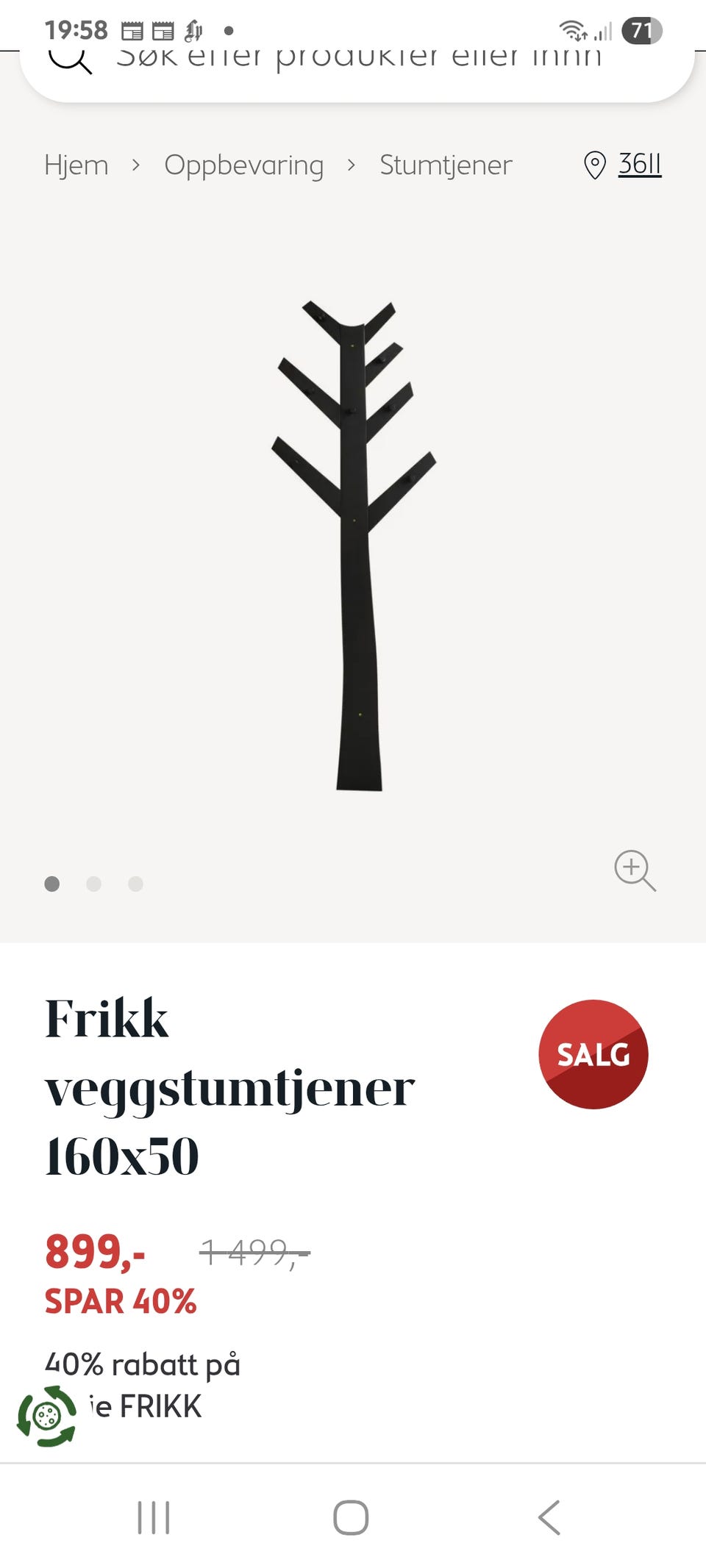Viewport: 706px width, 1568px height.
Task: Jump to the third product image dot
Action: [135, 884]
